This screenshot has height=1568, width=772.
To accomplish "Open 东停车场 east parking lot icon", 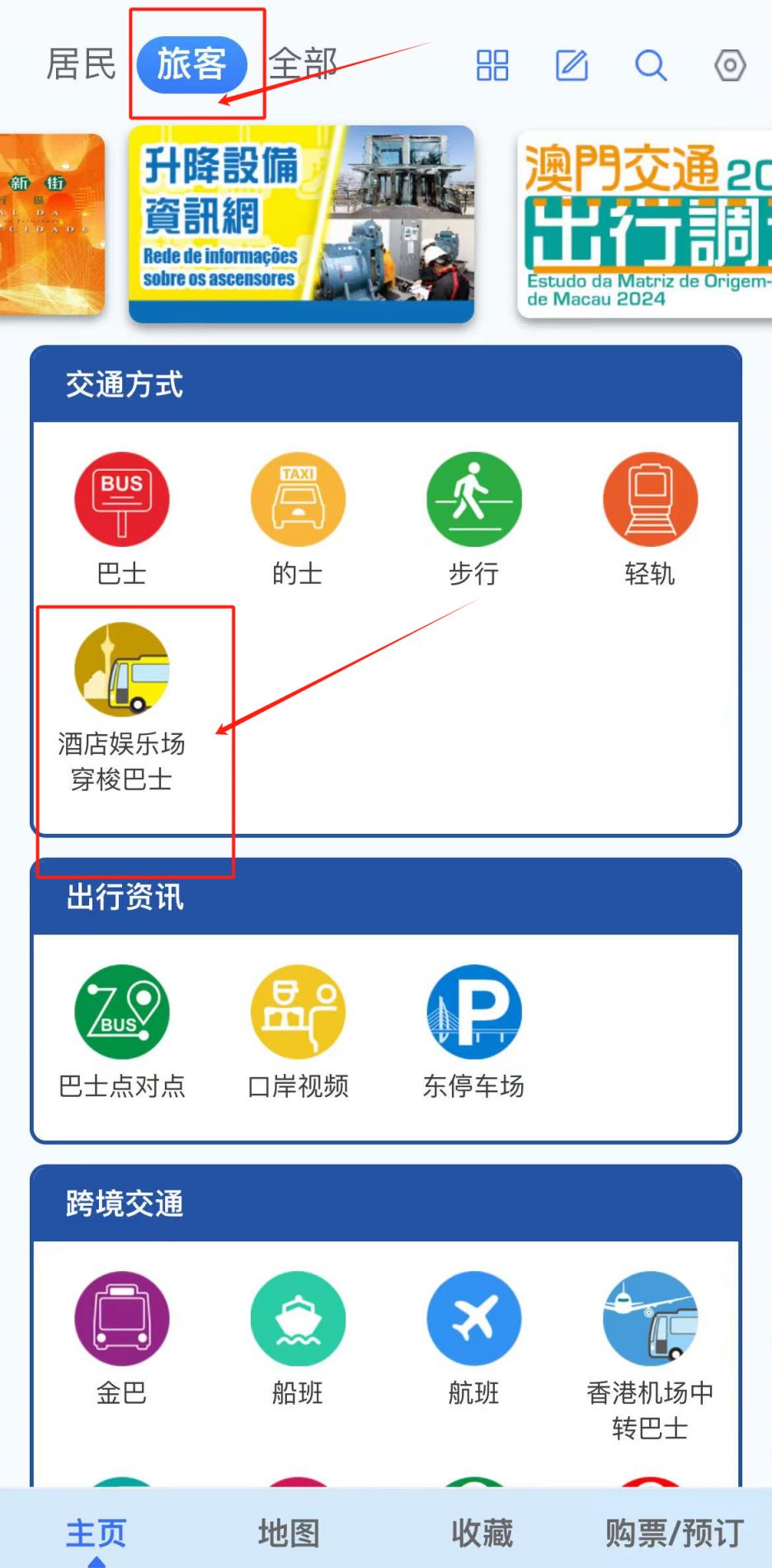I will tap(473, 1014).
